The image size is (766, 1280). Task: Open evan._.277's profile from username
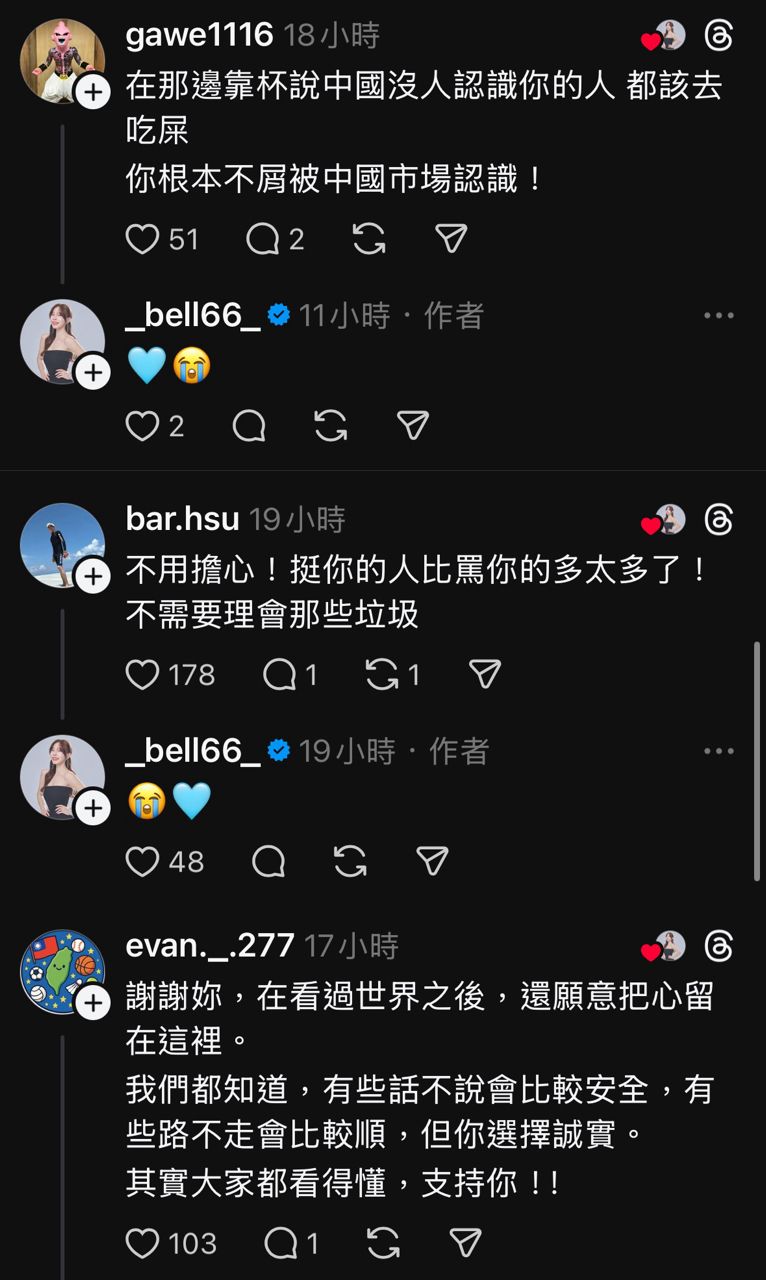[210, 945]
